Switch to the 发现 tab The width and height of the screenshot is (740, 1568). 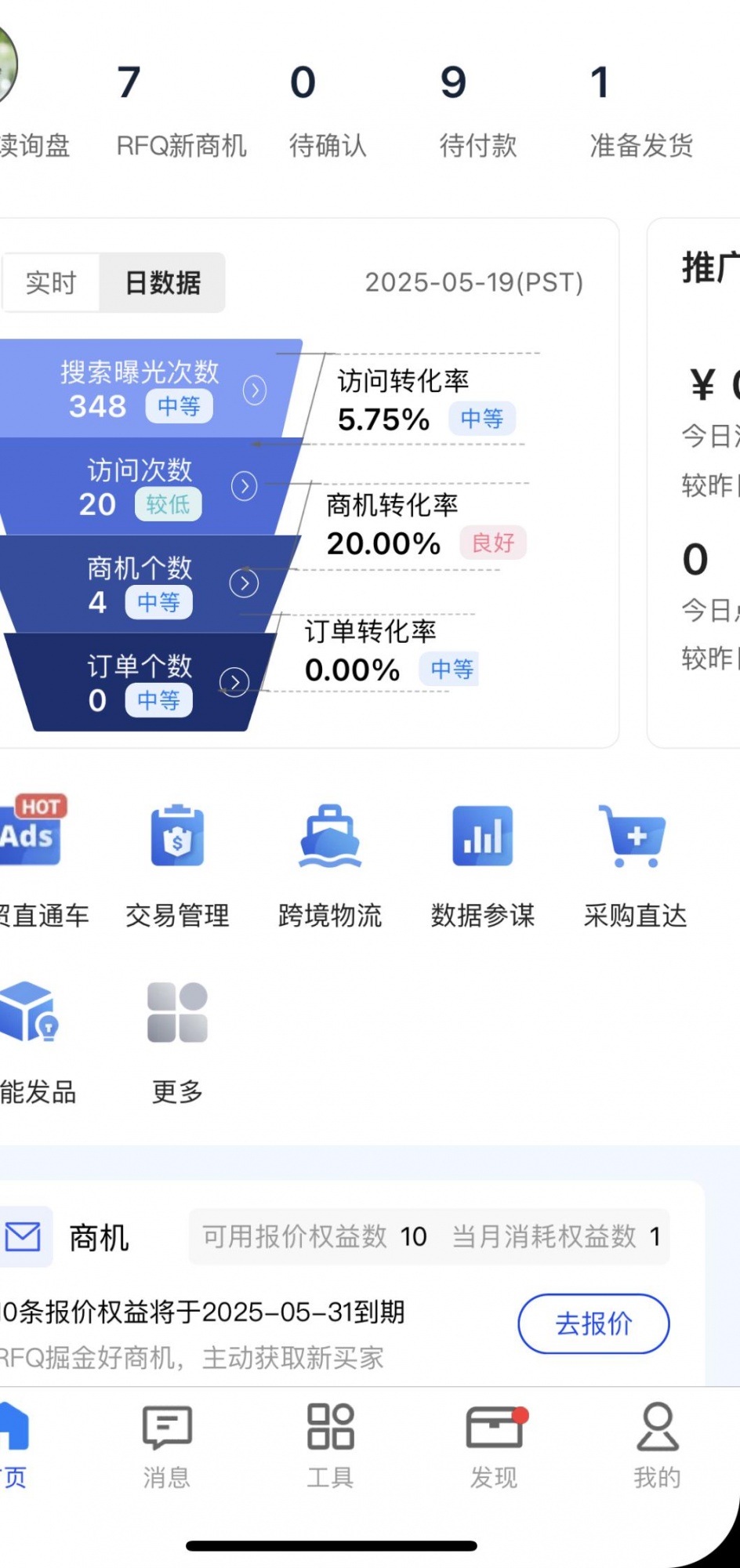(494, 1446)
